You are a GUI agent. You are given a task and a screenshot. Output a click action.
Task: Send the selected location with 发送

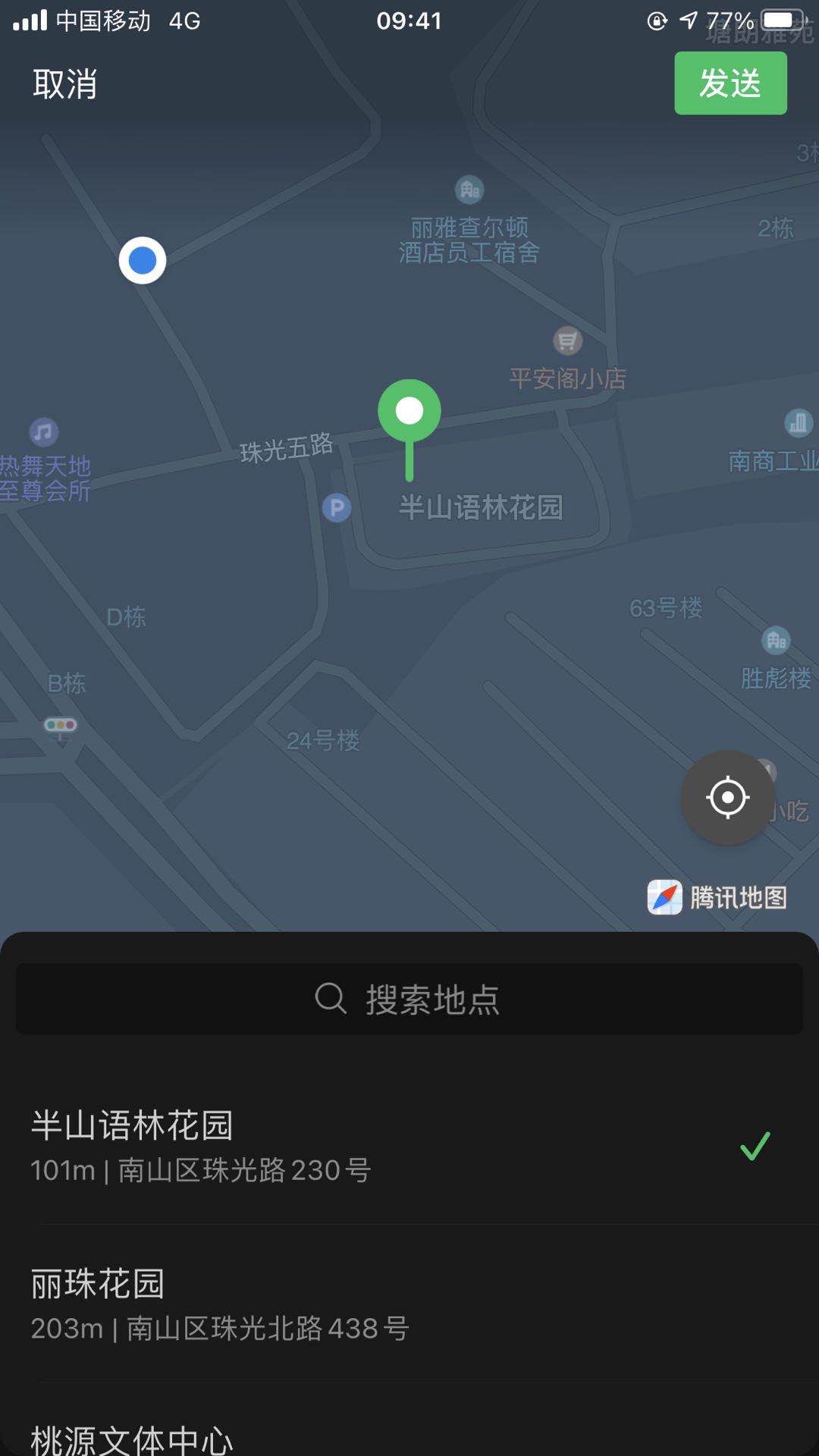pos(730,83)
